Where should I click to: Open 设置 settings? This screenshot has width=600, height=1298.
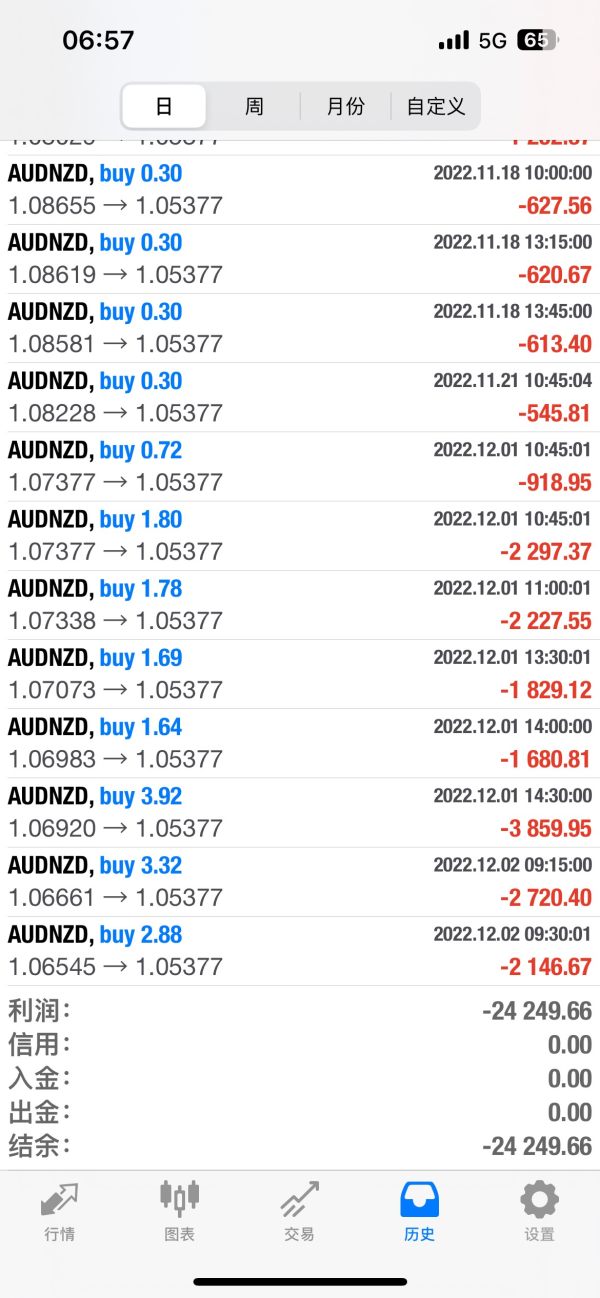pyautogui.click(x=539, y=1210)
